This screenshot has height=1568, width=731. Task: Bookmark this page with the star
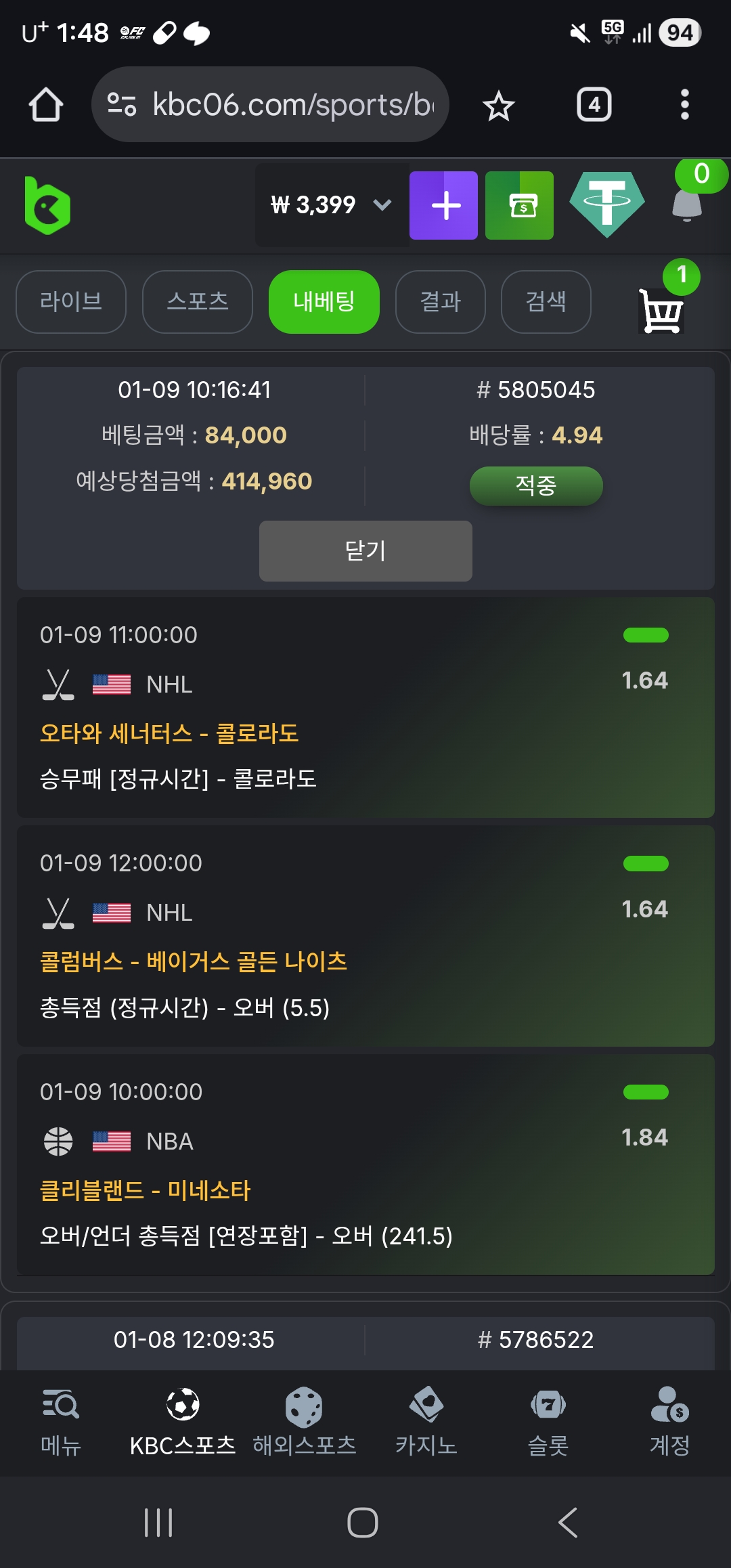[499, 106]
